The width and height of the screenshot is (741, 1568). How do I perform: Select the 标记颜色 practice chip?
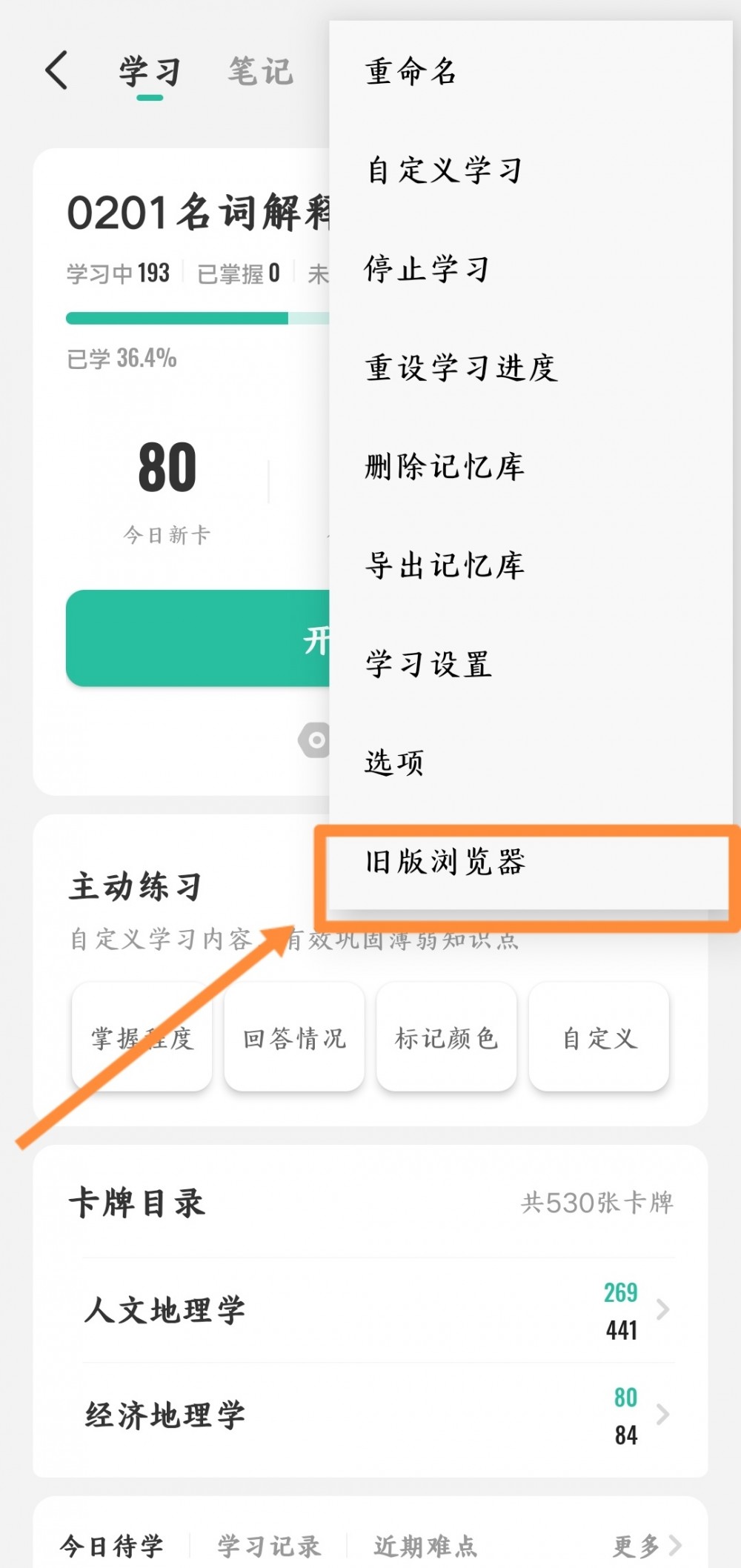click(x=446, y=1037)
